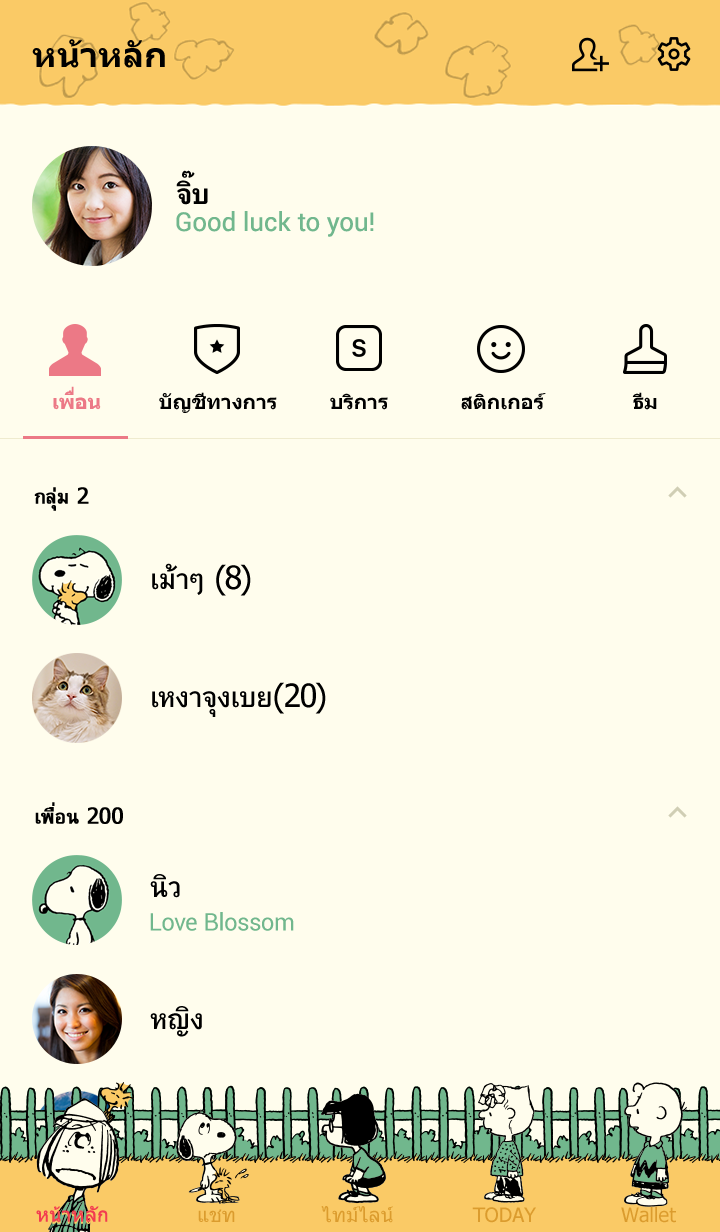Viewport: 720px width, 1232px height.
Task: Collapse the กลุ่ม 2 section
Action: (x=677, y=492)
